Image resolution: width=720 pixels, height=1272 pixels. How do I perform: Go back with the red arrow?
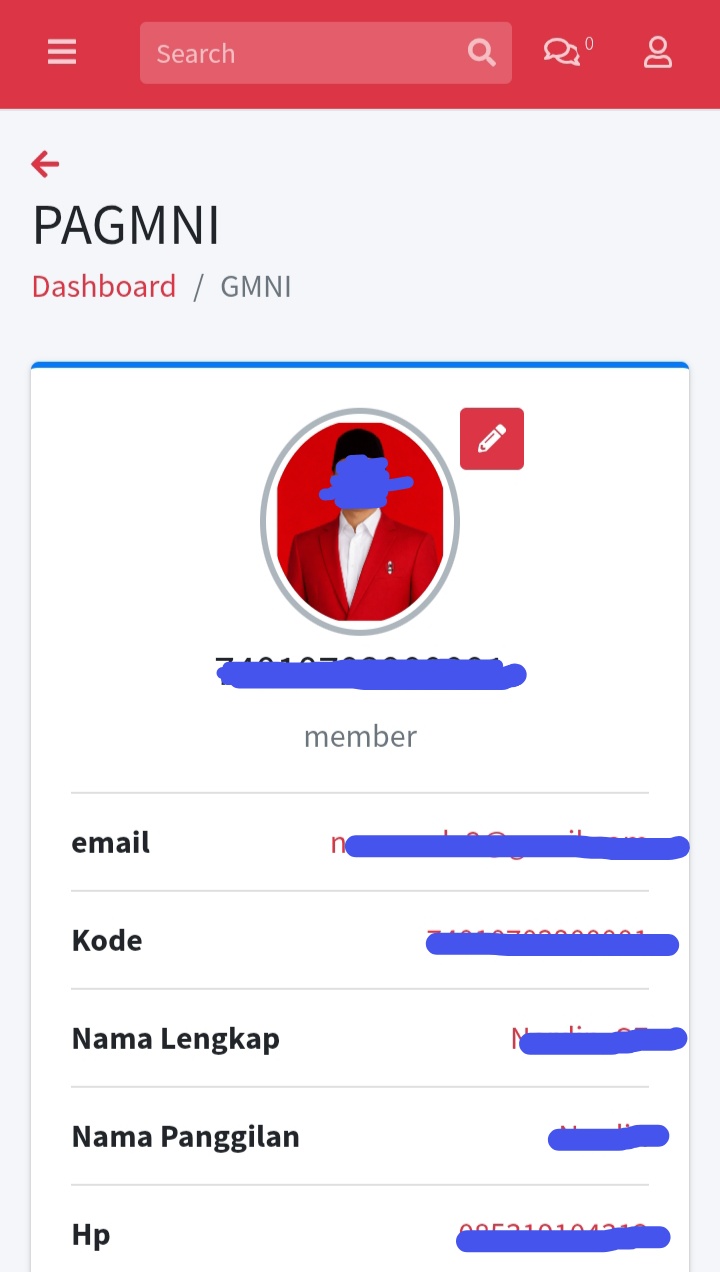45,164
